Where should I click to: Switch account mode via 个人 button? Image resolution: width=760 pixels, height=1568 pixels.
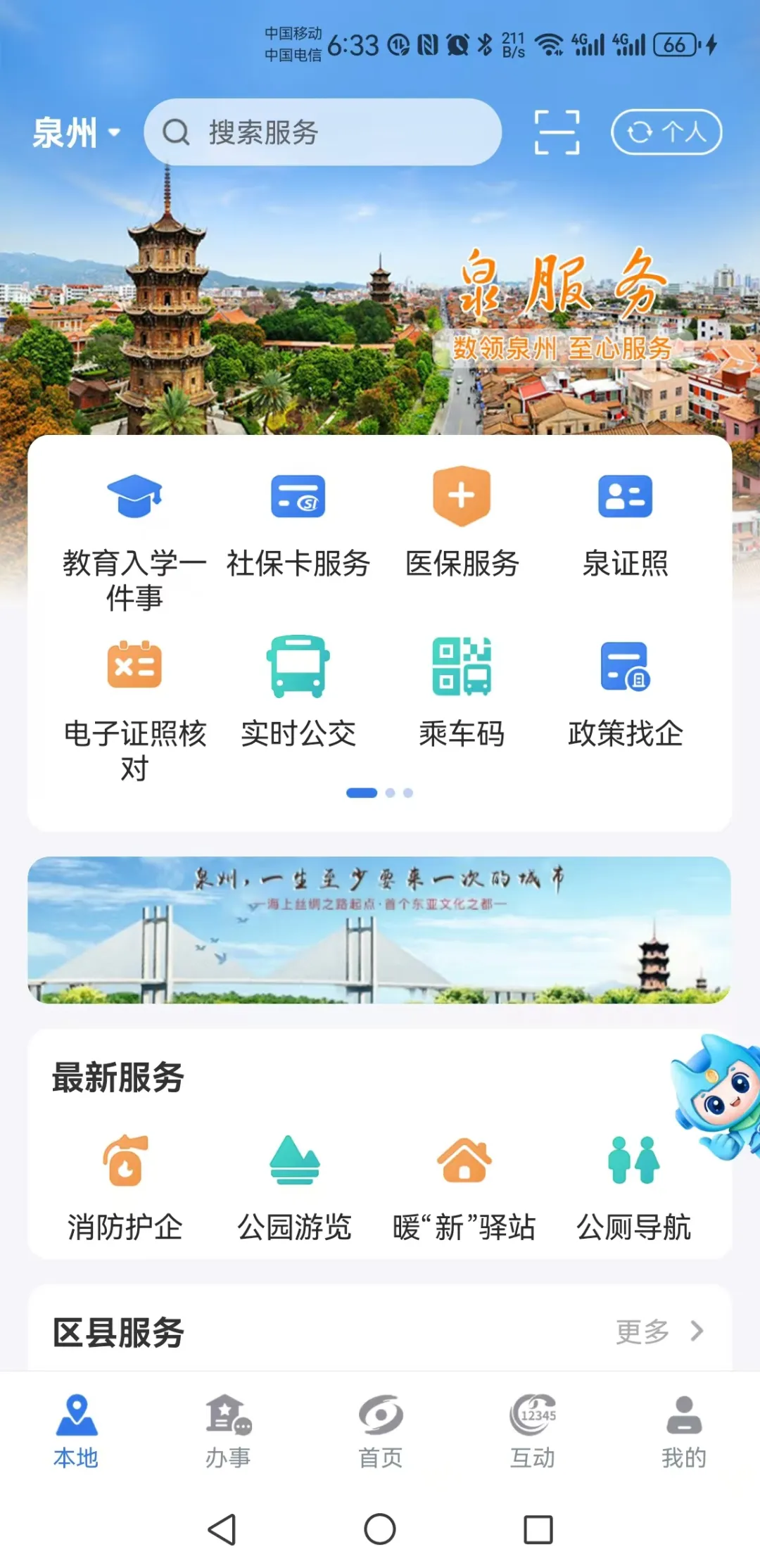point(666,132)
